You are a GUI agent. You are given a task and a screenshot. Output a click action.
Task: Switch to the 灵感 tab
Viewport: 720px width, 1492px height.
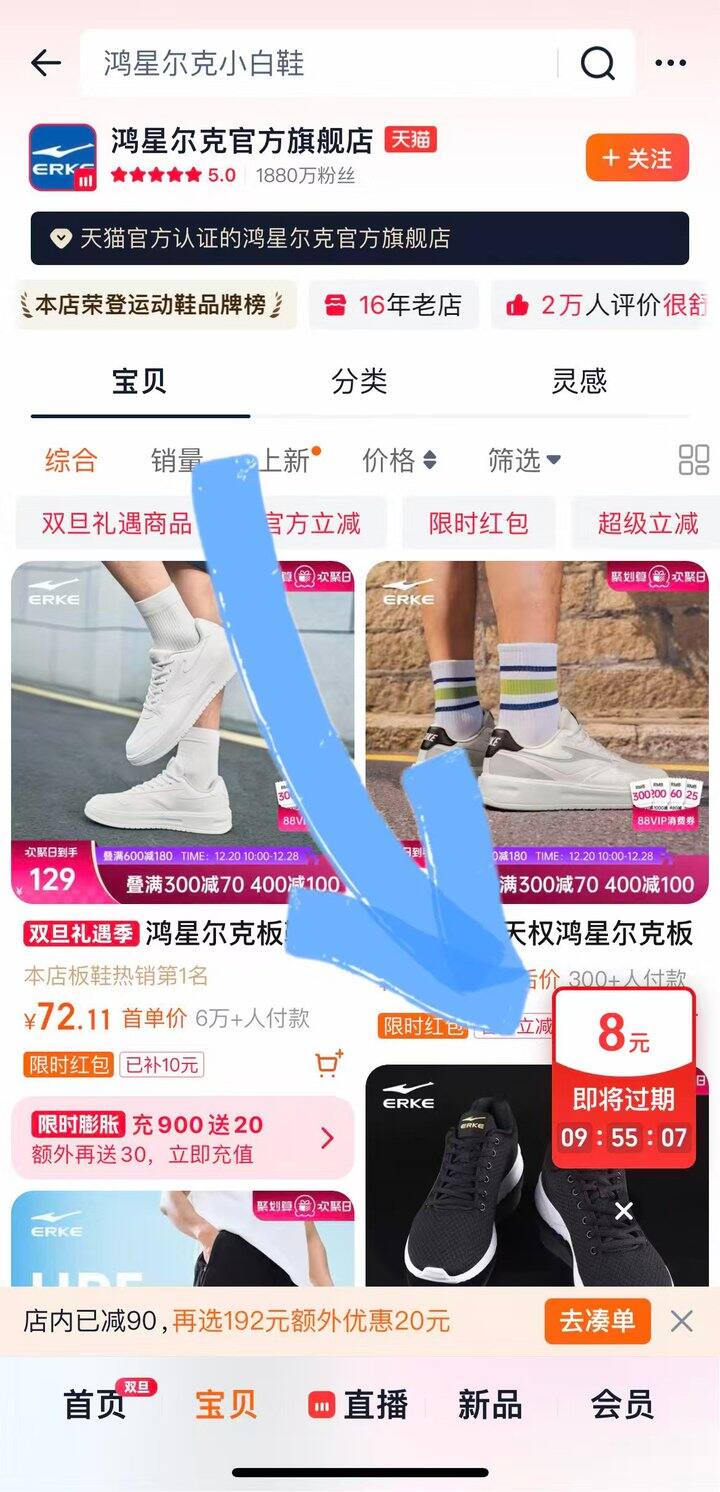click(x=579, y=381)
